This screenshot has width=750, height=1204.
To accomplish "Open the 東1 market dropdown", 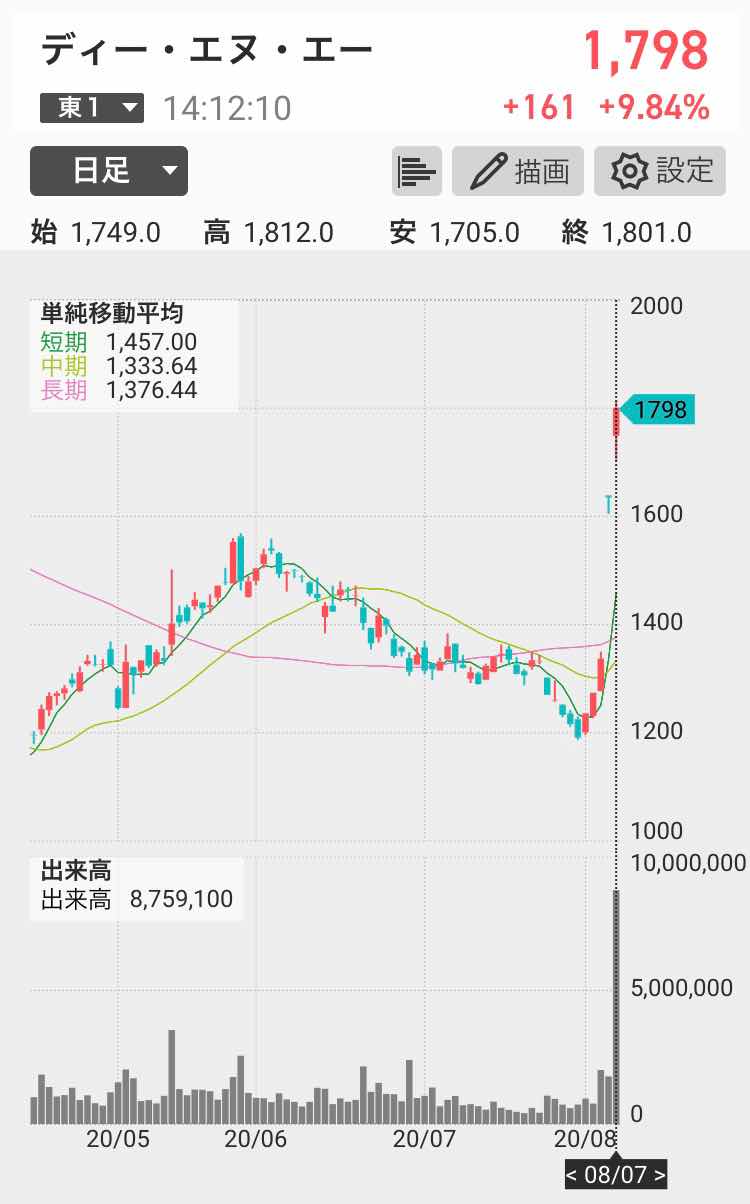I will [91, 107].
